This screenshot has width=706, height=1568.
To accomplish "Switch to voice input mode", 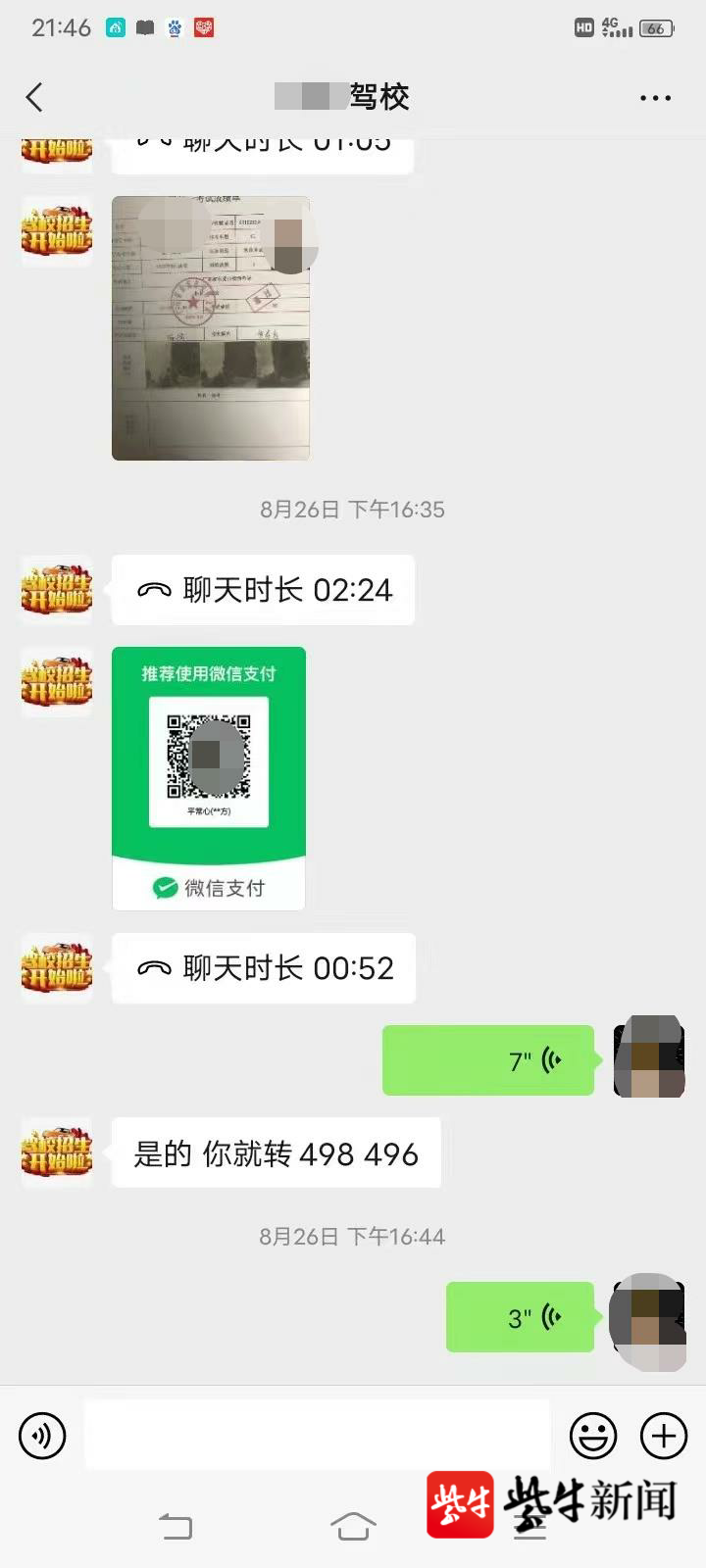I will 42,1436.
